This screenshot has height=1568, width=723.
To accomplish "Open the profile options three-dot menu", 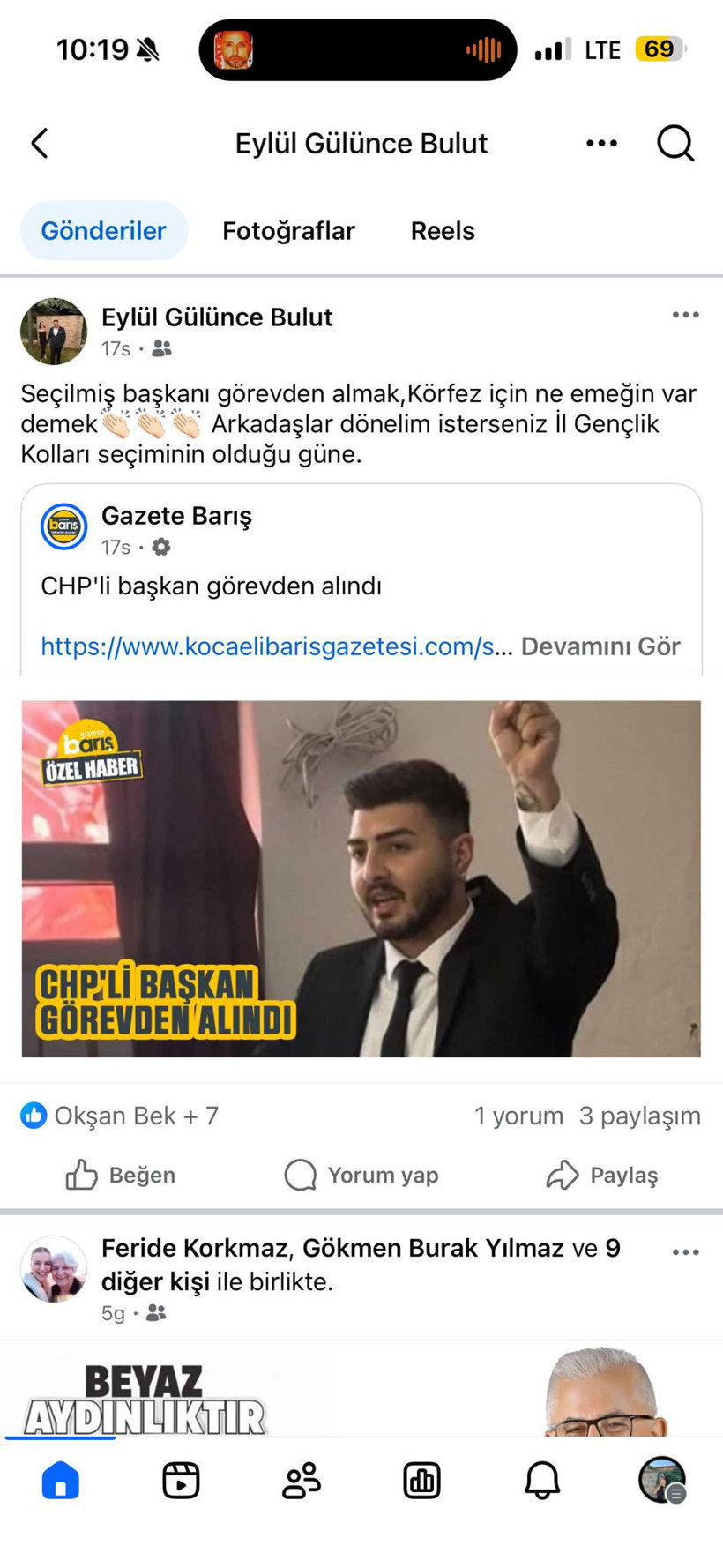I will 601,143.
